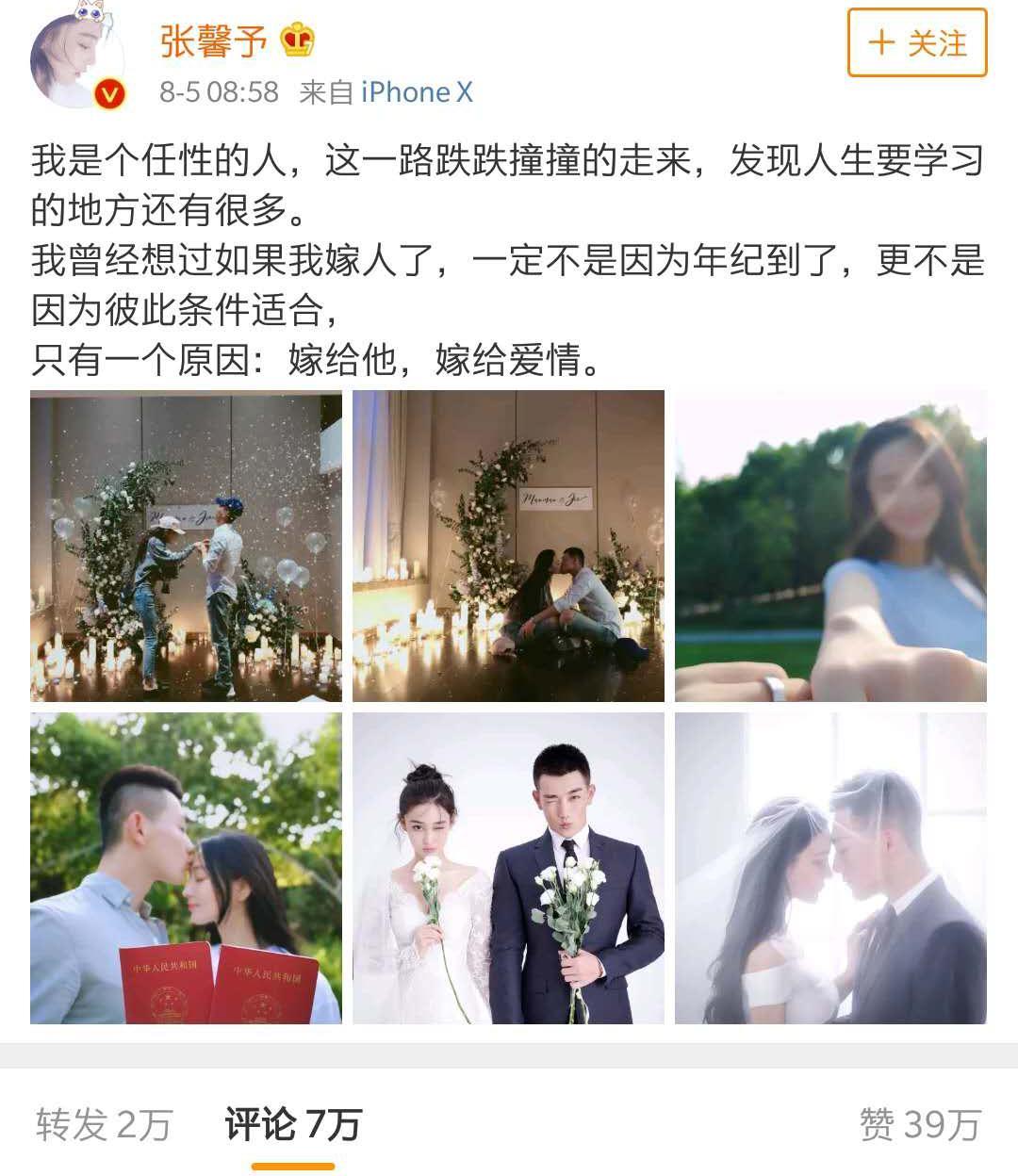View the veiled couple wedding photo
Image resolution: width=1018 pixels, height=1176 pixels.
[830, 868]
